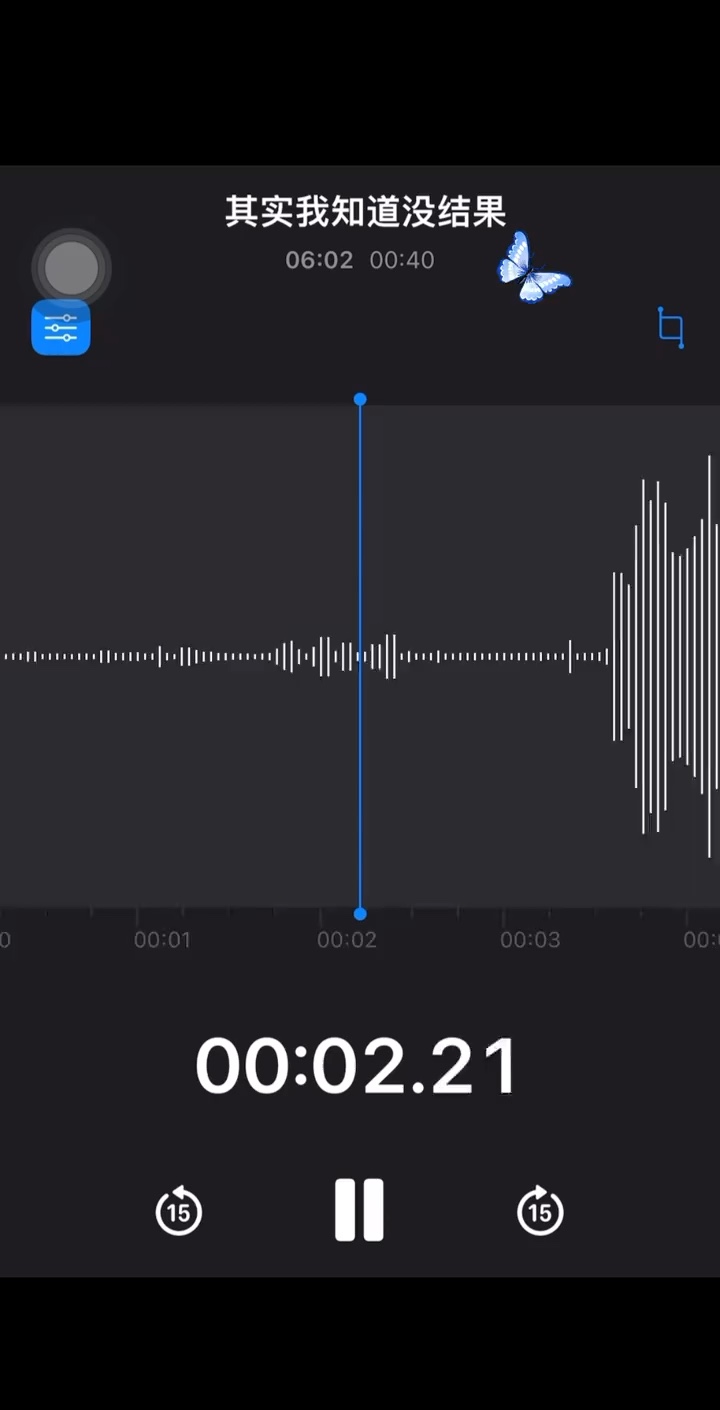Image resolution: width=720 pixels, height=1410 pixels.
Task: Skip forward 15 seconds
Action: pos(540,1211)
